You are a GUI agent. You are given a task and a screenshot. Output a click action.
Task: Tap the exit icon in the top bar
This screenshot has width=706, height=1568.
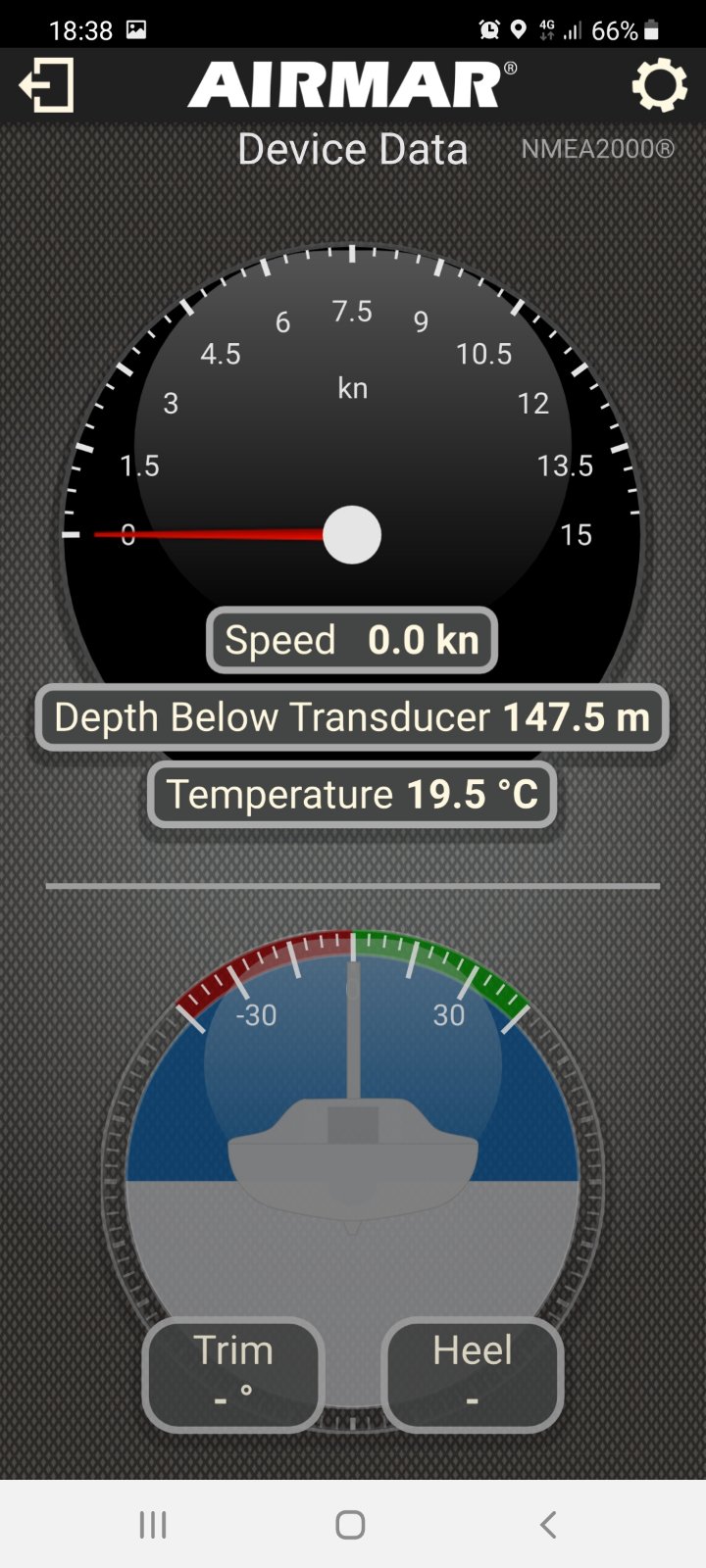46,85
